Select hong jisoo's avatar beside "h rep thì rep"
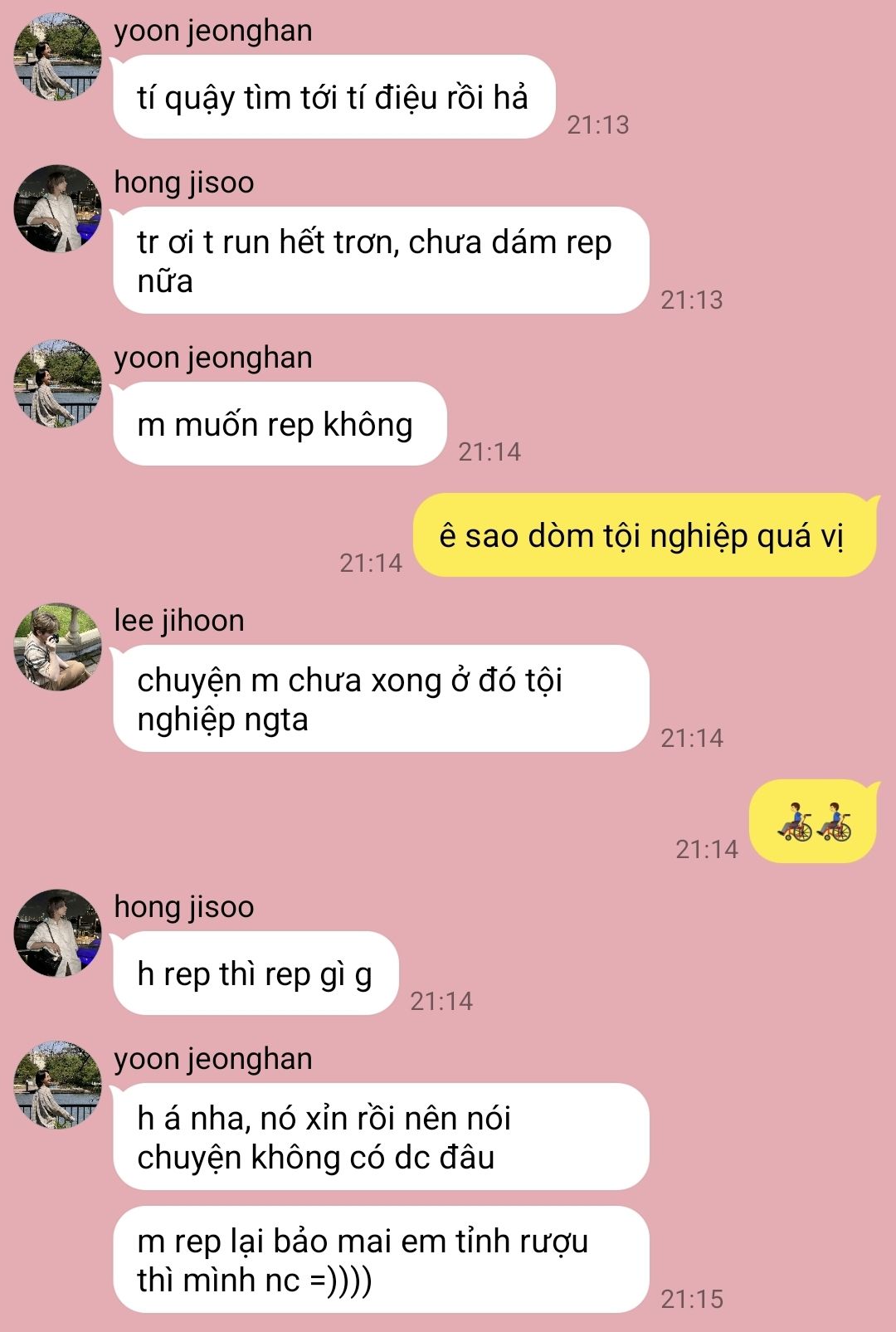 [x=57, y=933]
